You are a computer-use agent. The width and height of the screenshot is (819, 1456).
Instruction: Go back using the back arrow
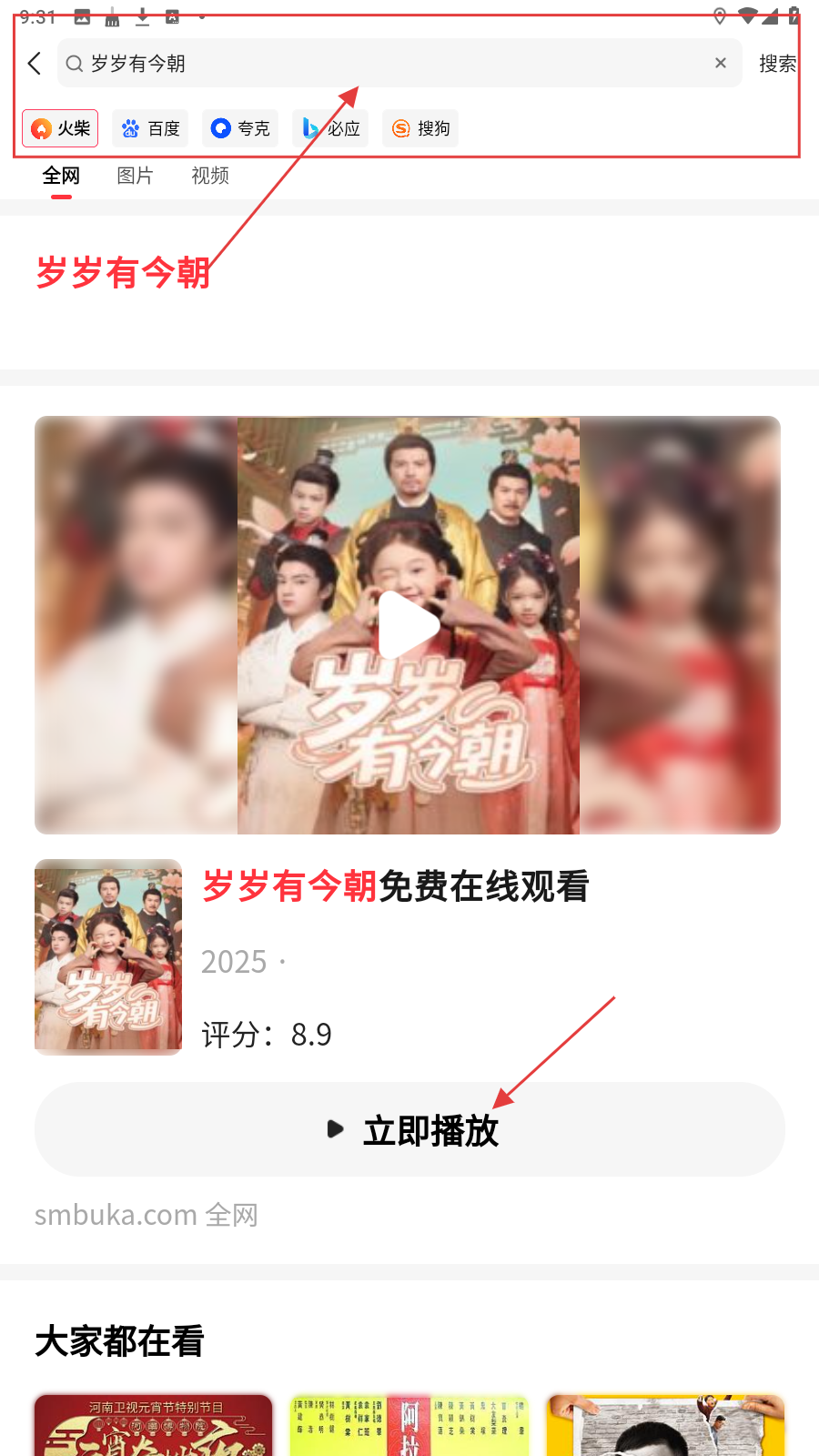click(x=35, y=64)
